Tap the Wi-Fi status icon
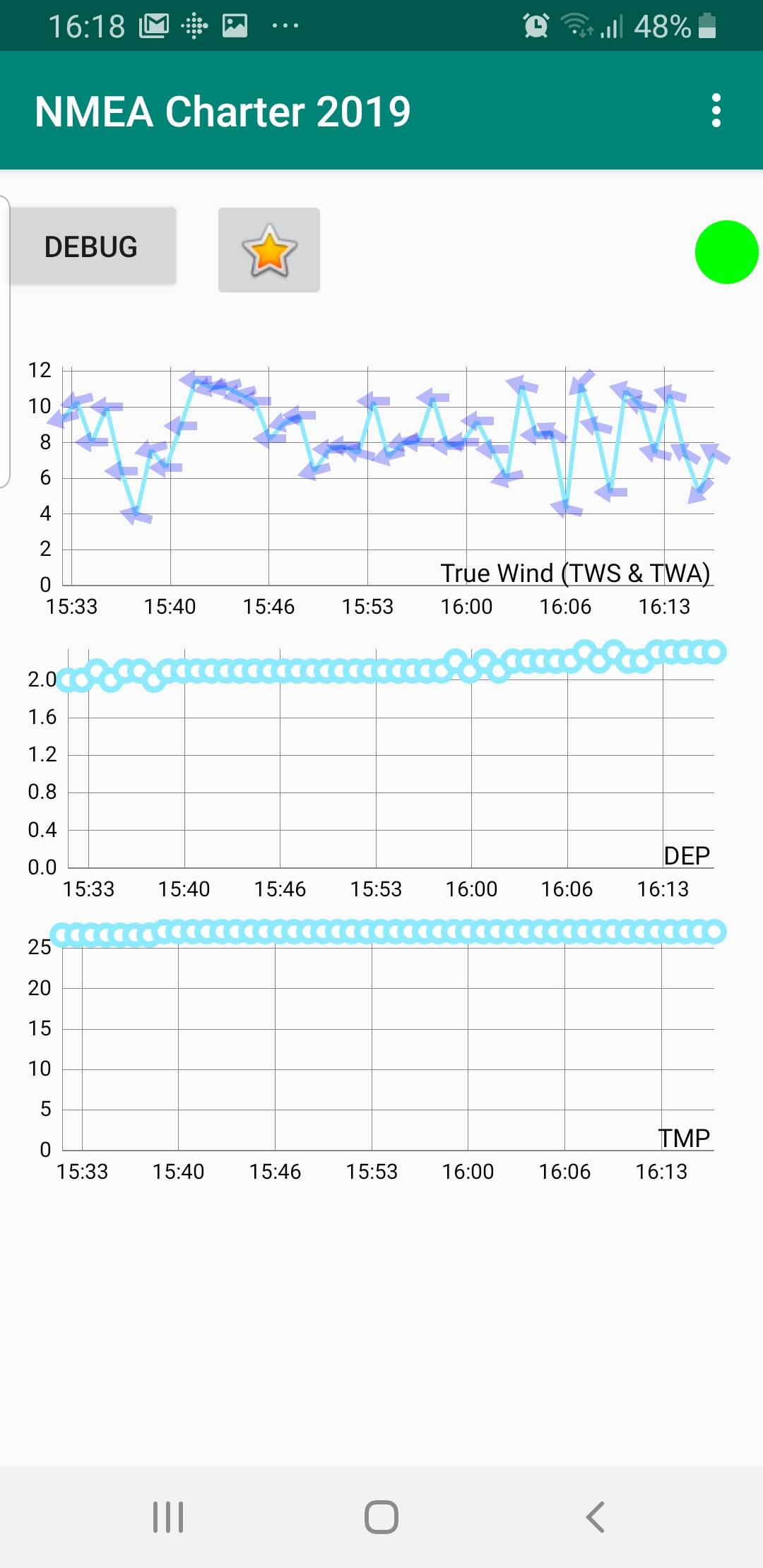763x1568 pixels. point(574,25)
